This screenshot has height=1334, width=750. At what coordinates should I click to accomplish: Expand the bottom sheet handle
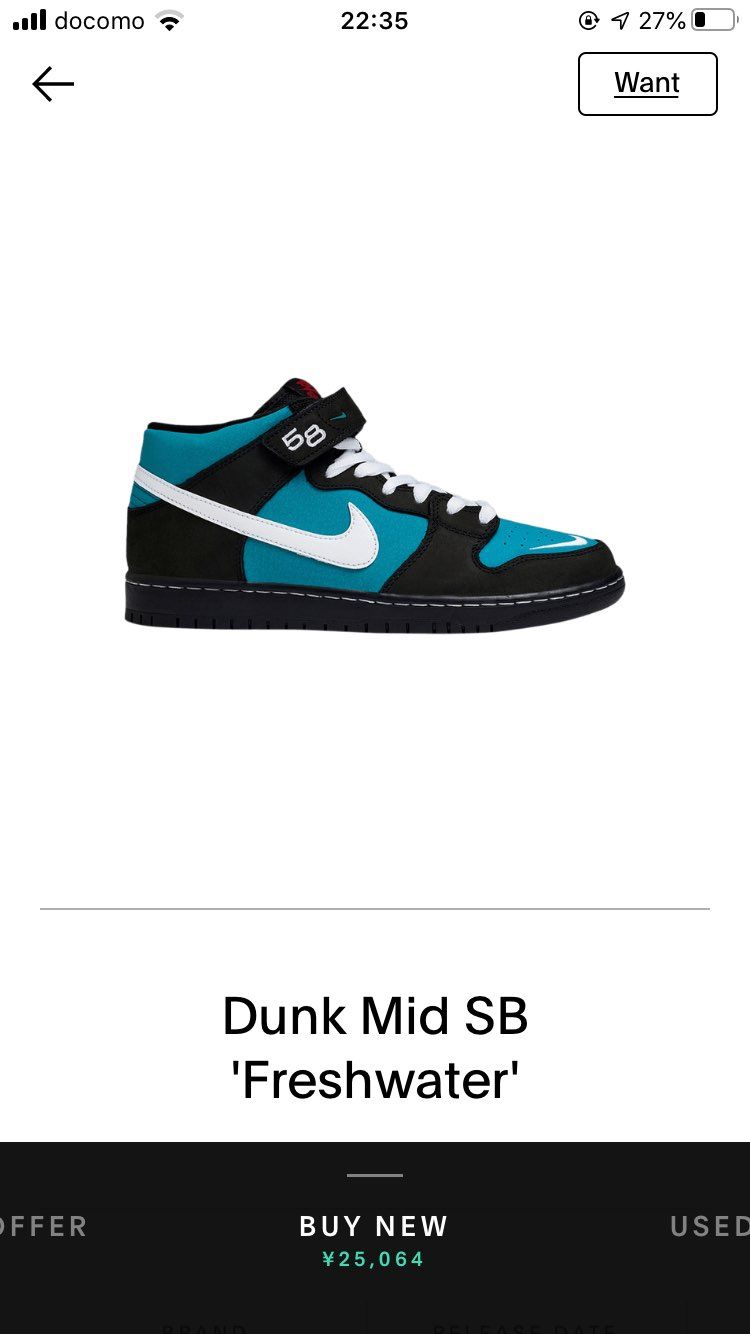[x=375, y=1176]
